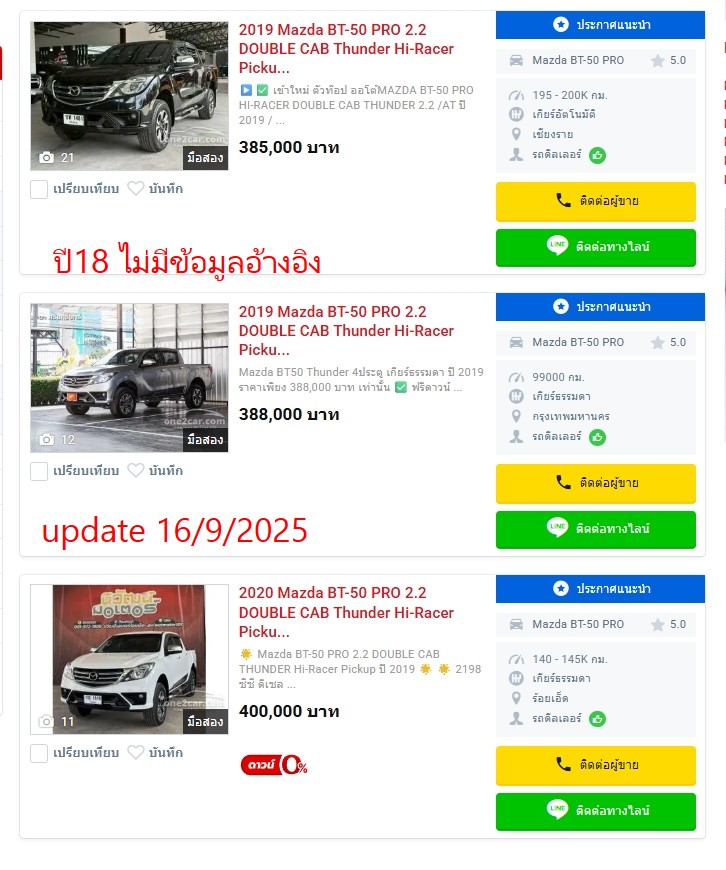726x870 pixels.
Task: Open the 2020 Mazda BT-50 PRO listing title
Action: click(345, 612)
